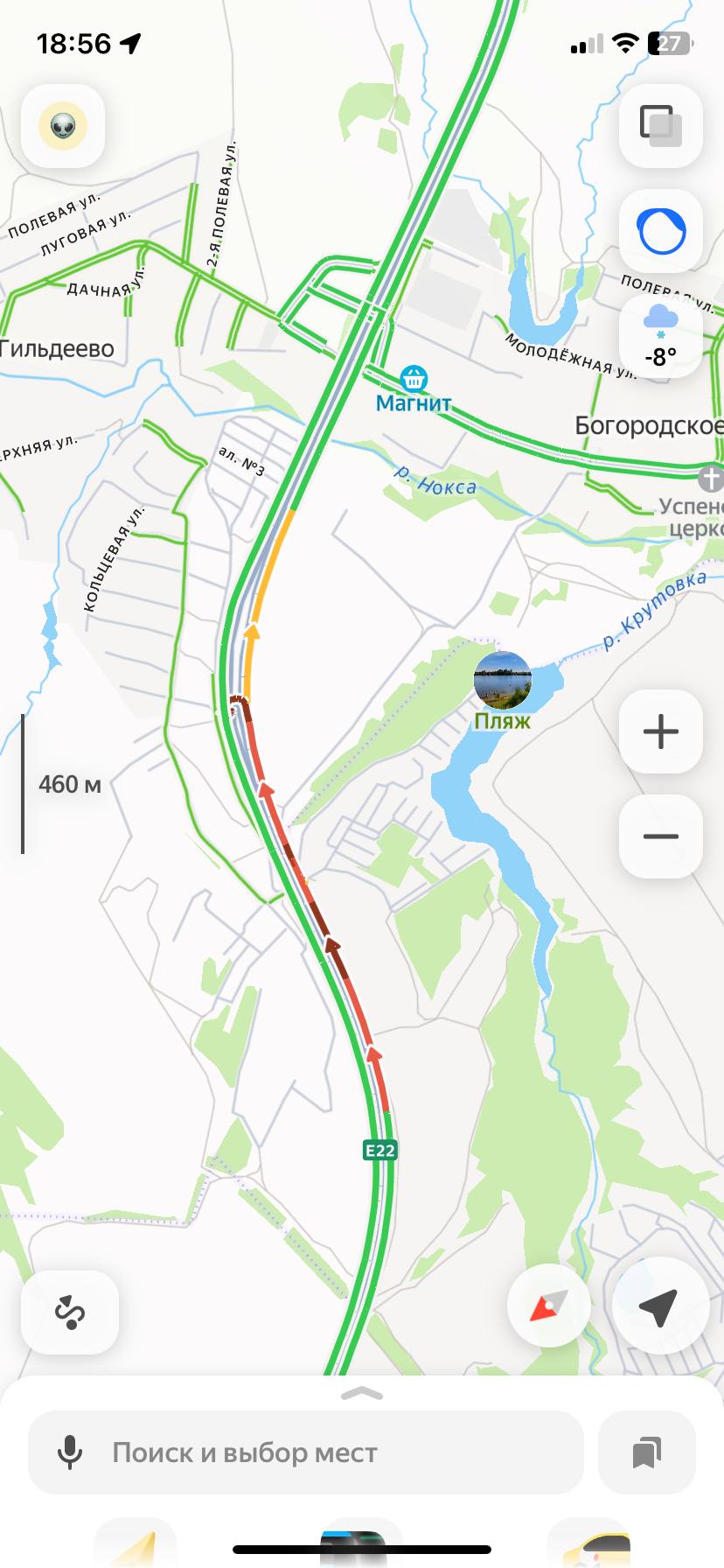This screenshot has width=724, height=1568.
Task: Open the map layers button
Action: (660, 125)
